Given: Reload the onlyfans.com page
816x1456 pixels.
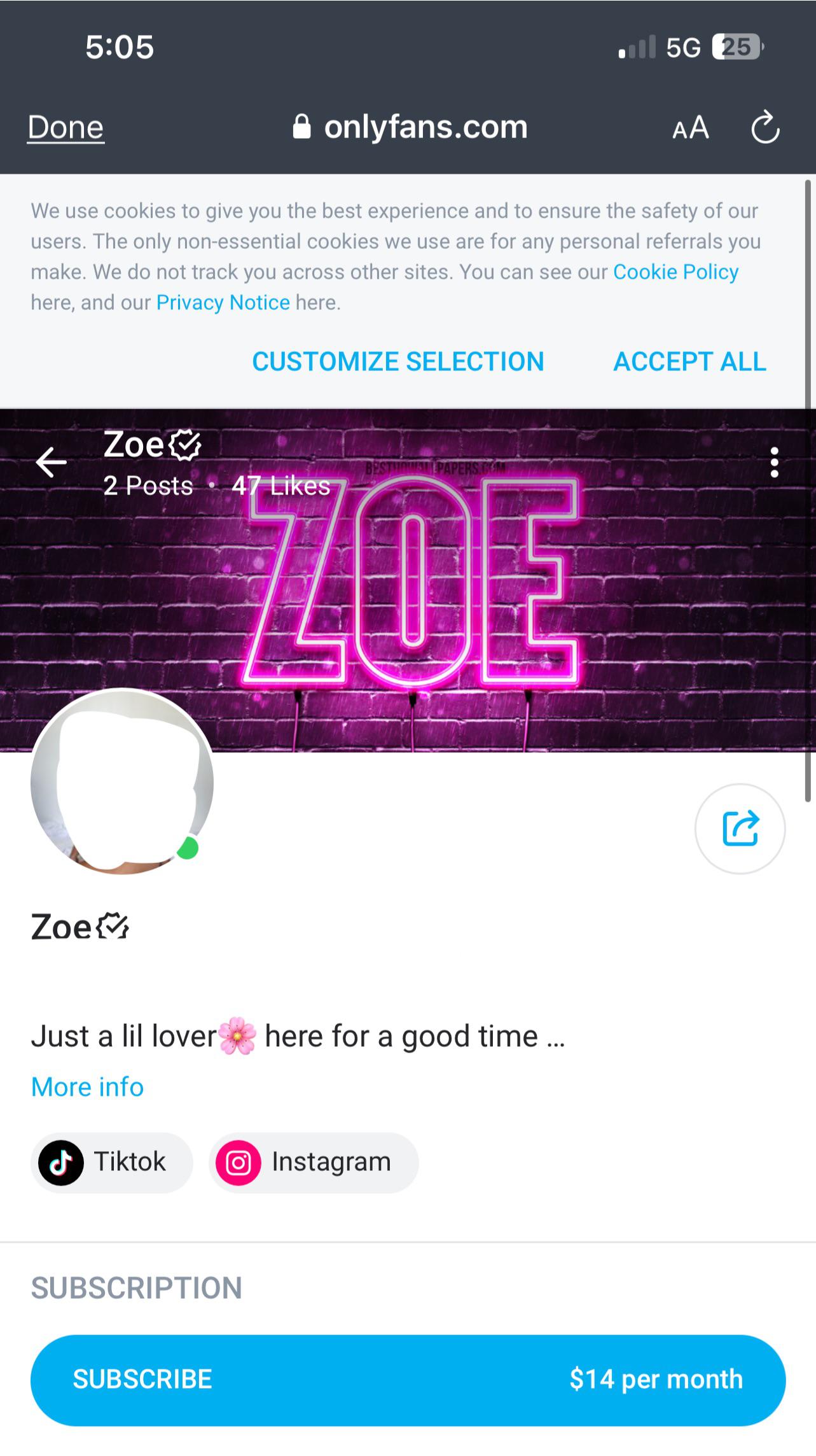Looking at the screenshot, I should (x=764, y=128).
